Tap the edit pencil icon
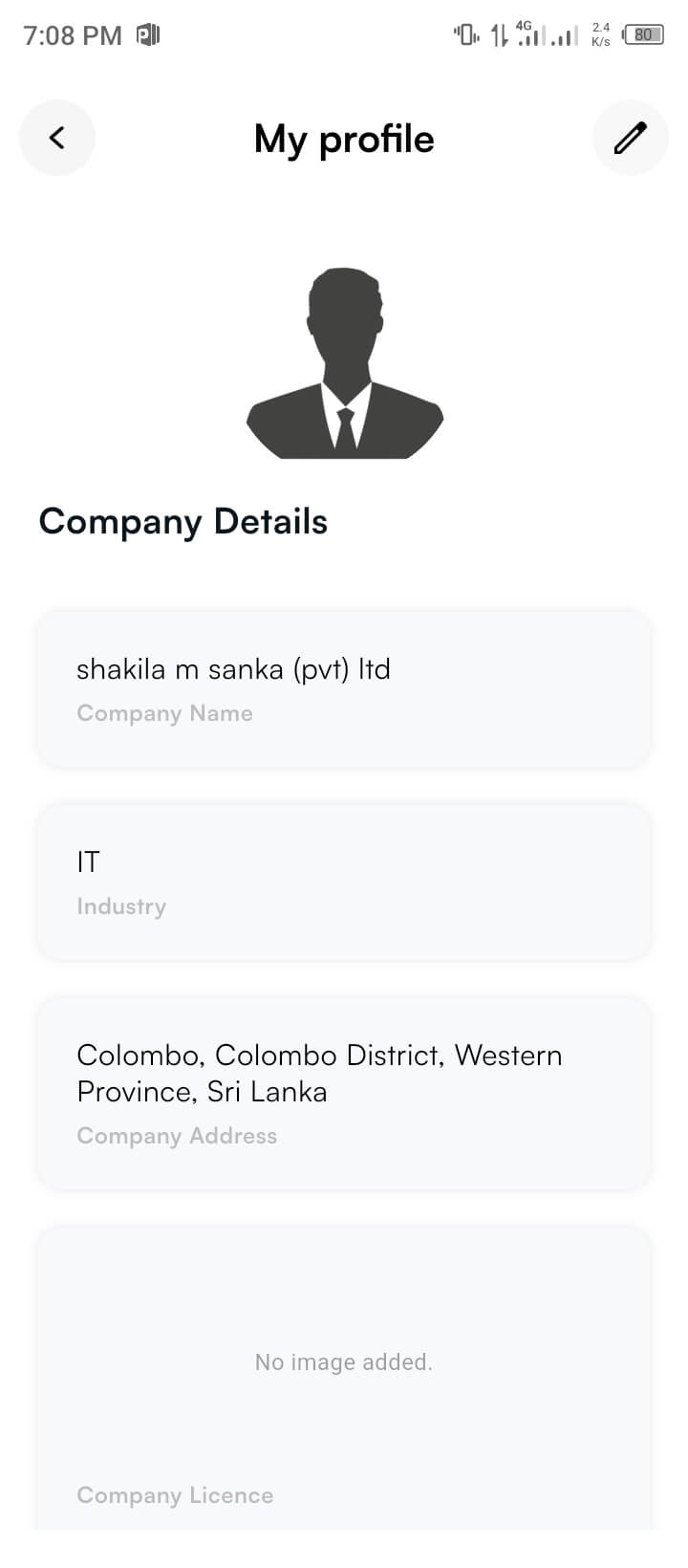Screen dimensions: 688x1568 tap(631, 139)
